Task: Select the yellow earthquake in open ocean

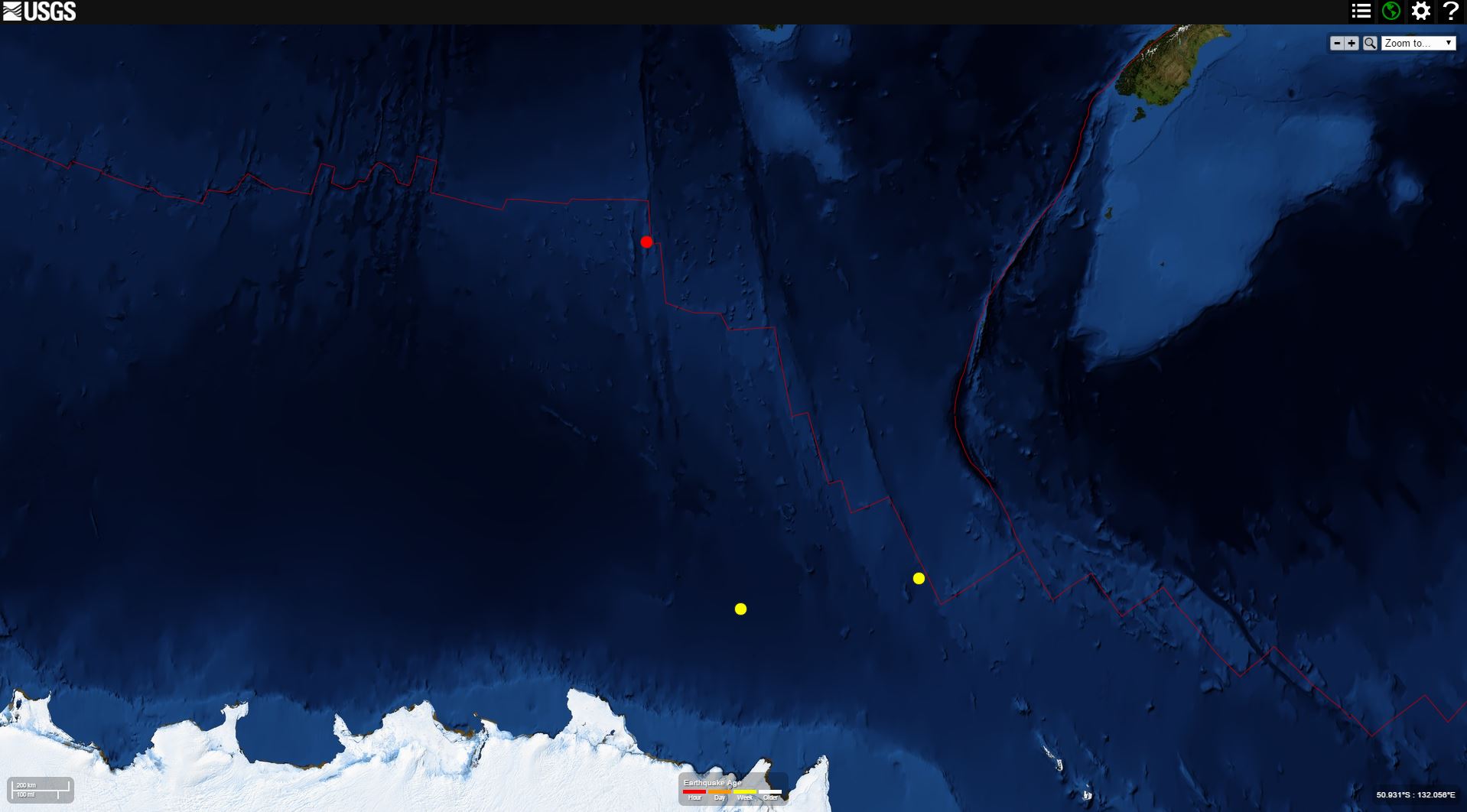Action: (x=740, y=609)
